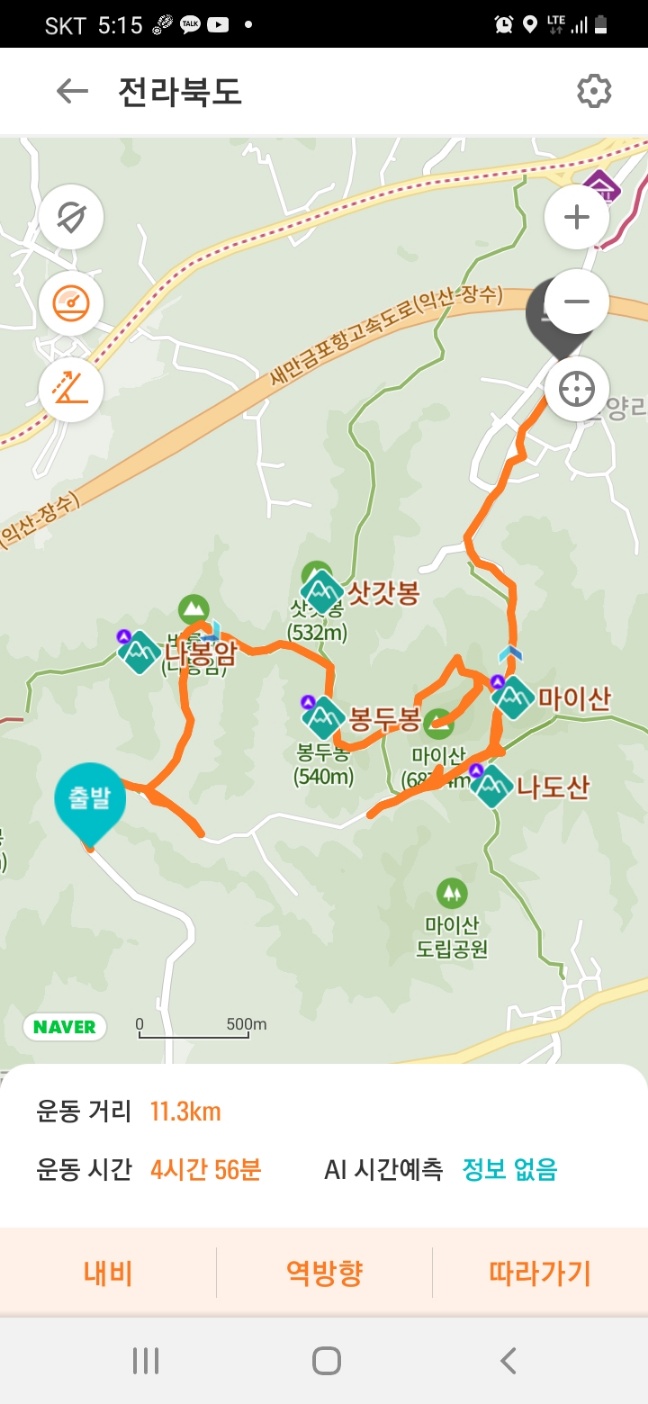Zoom in on the map

(x=577, y=217)
